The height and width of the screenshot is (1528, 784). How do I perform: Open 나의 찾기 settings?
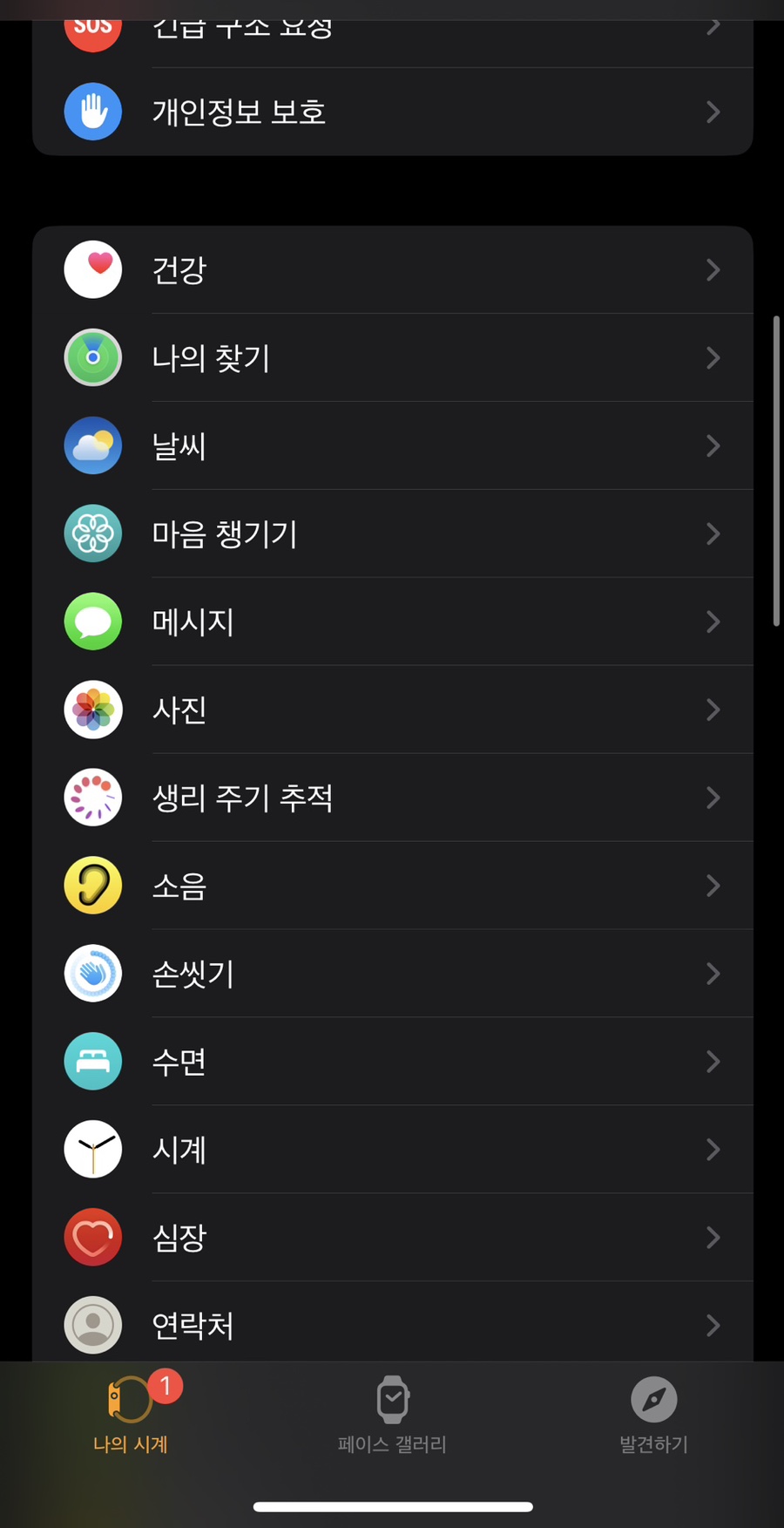point(392,358)
